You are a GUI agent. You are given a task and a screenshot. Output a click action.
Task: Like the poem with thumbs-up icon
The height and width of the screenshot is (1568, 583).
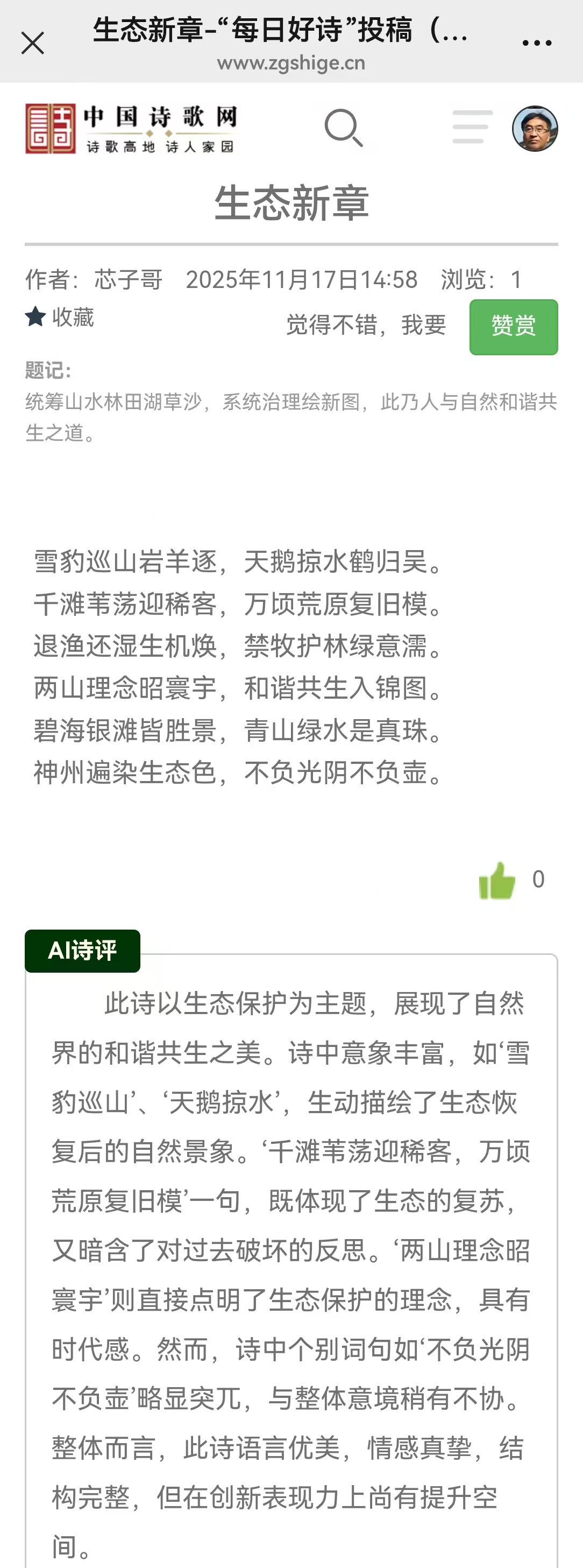497,881
